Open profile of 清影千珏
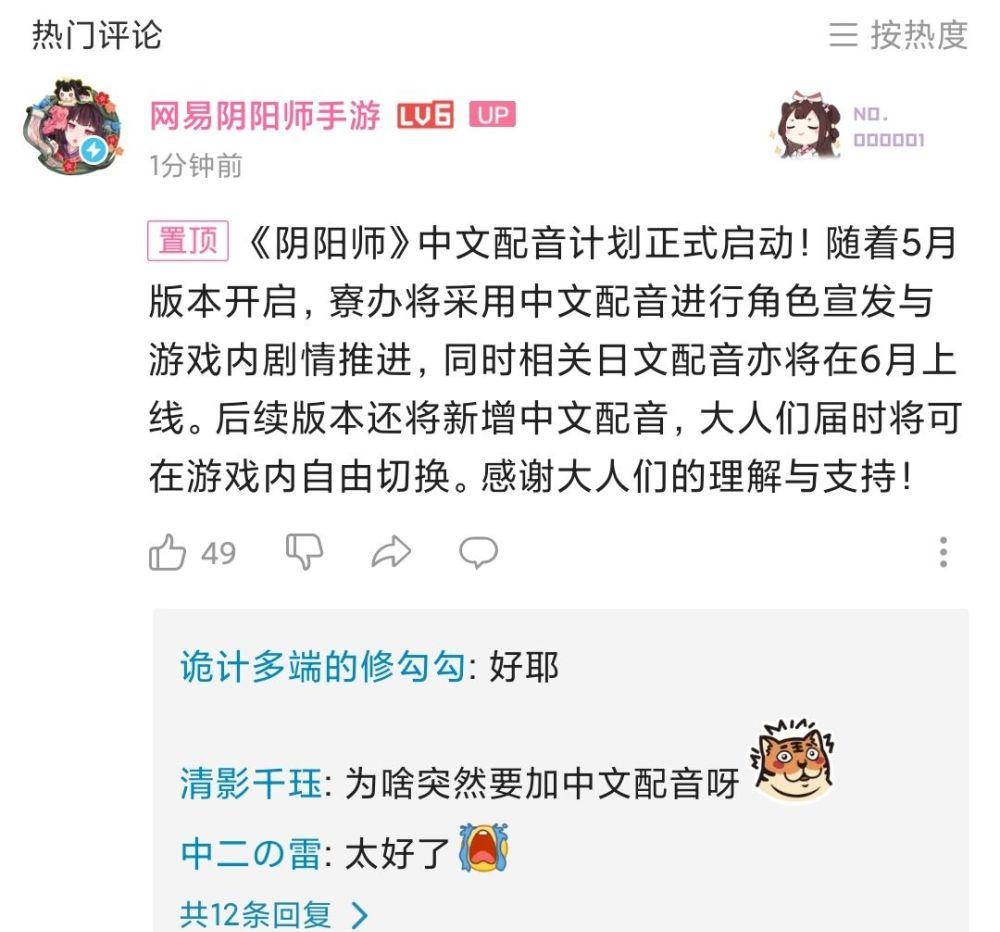 point(251,783)
